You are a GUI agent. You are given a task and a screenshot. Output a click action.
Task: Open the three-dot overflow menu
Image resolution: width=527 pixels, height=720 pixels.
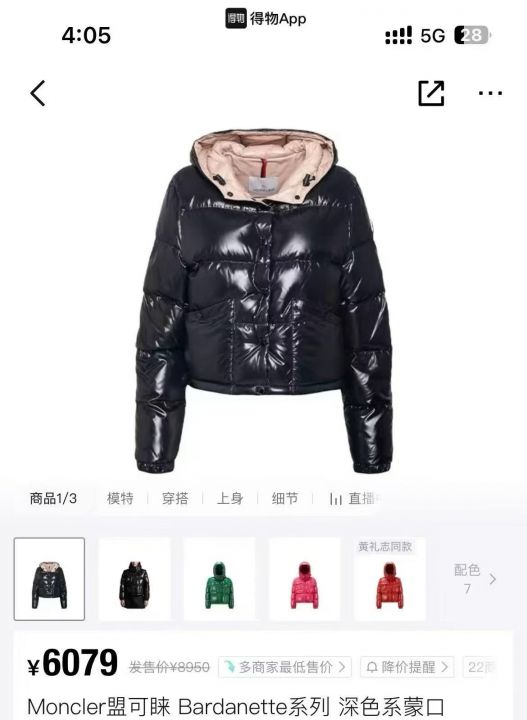490,93
